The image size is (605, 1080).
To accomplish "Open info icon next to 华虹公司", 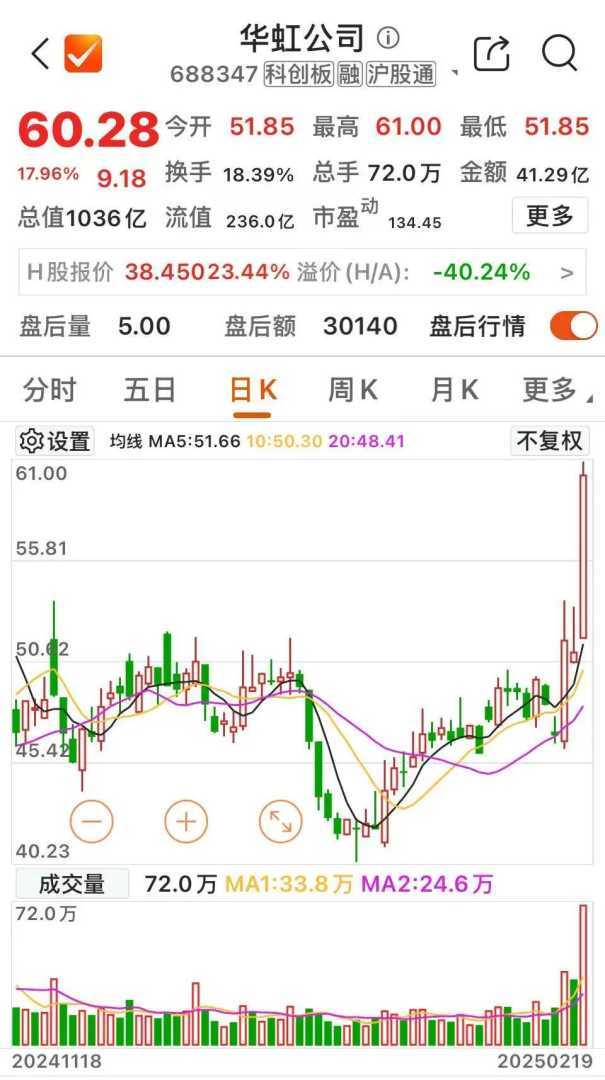I will click(x=388, y=38).
